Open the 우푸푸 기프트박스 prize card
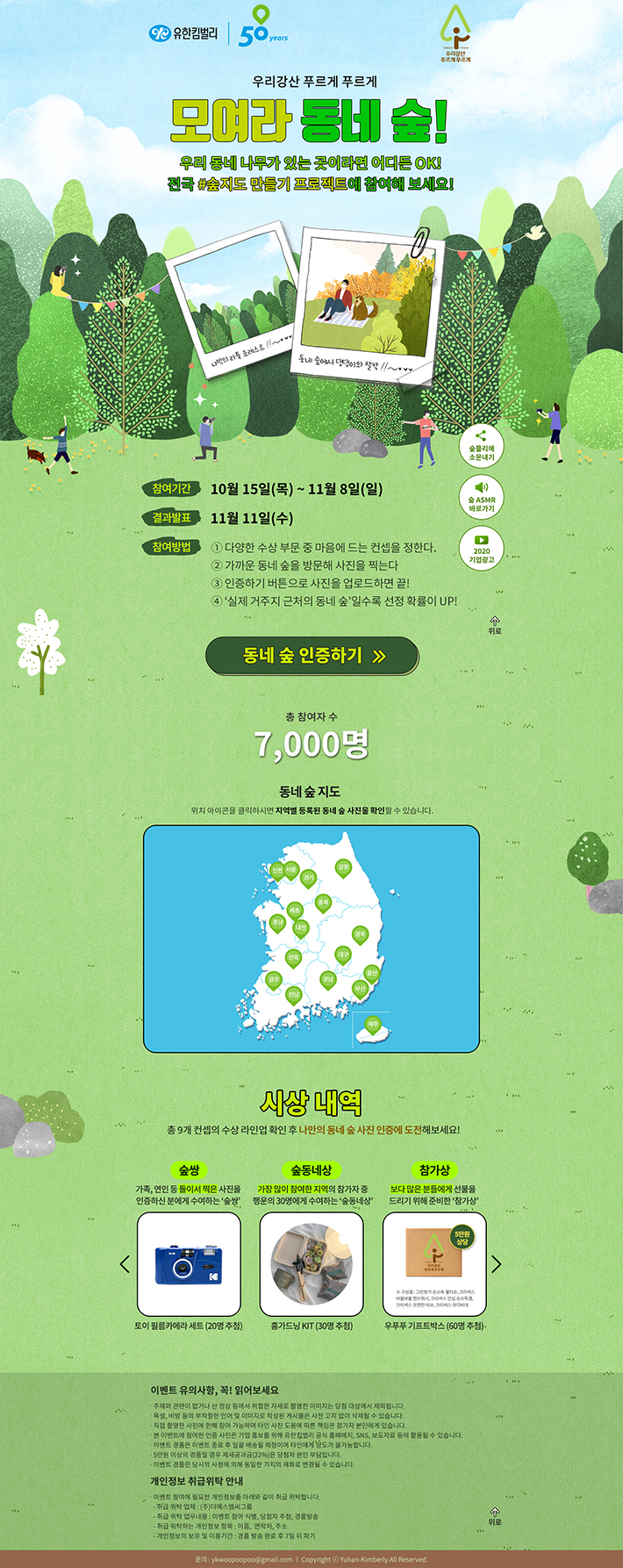The image size is (623, 1568). tap(434, 1264)
